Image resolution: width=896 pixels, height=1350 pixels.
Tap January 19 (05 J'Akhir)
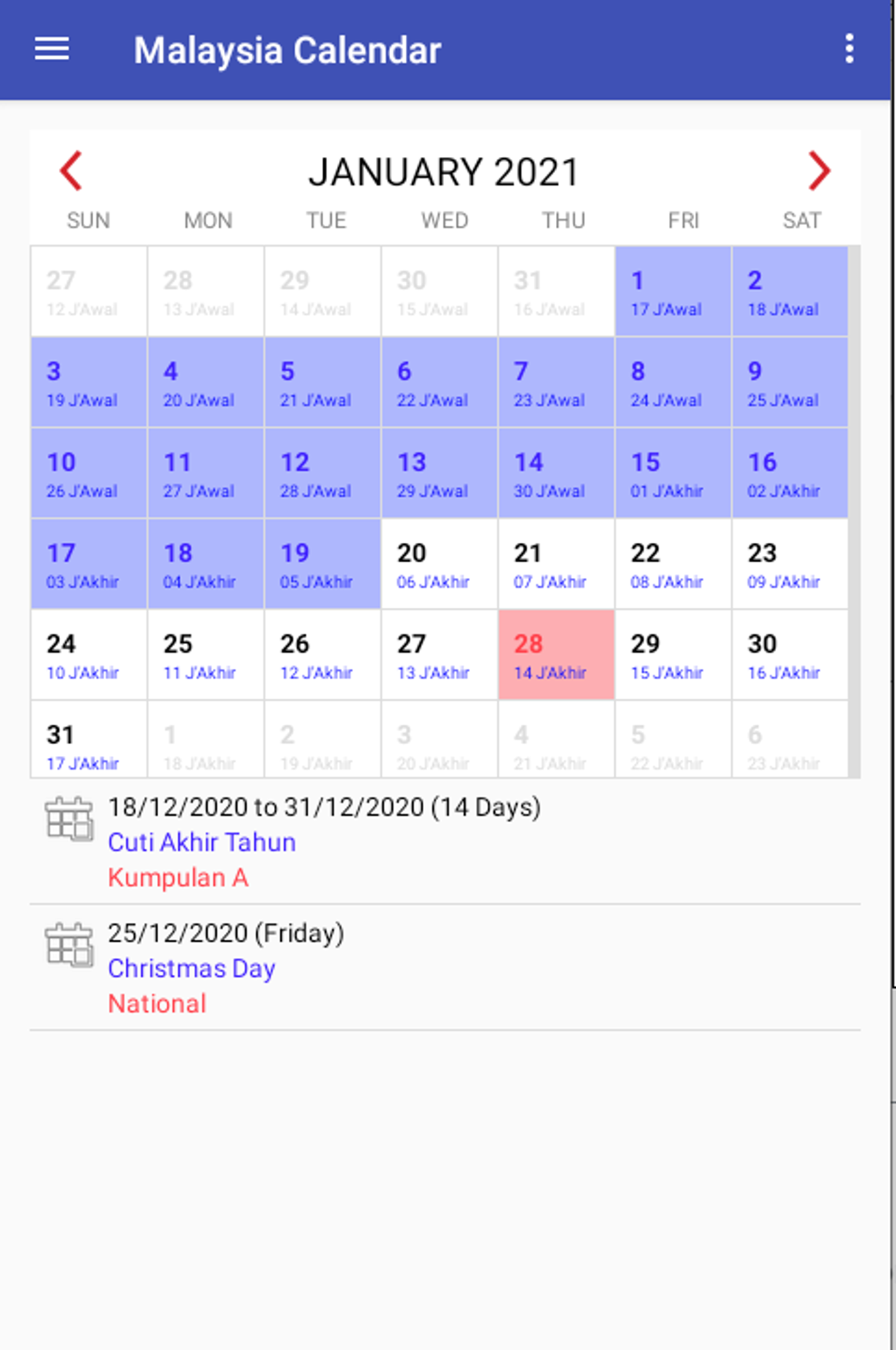pos(322,565)
